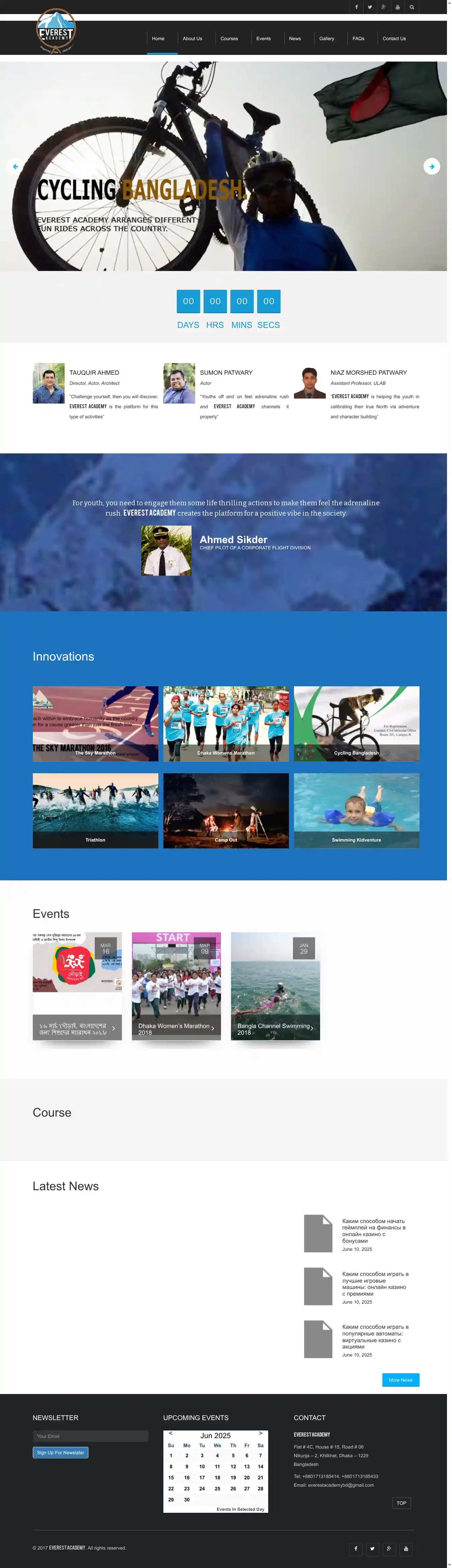Sign Up For Newsletter

point(60,1452)
